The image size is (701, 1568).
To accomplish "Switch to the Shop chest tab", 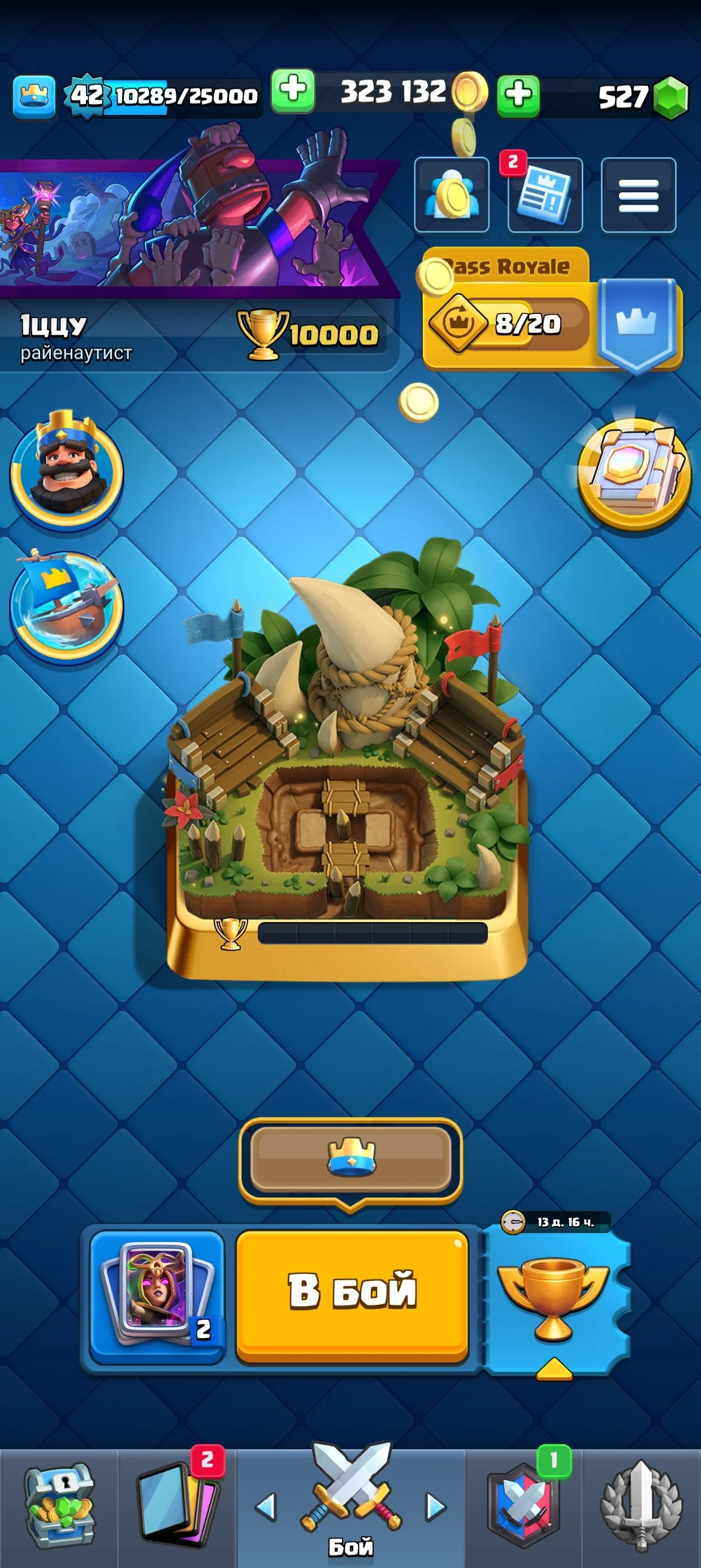I will (x=59, y=1506).
